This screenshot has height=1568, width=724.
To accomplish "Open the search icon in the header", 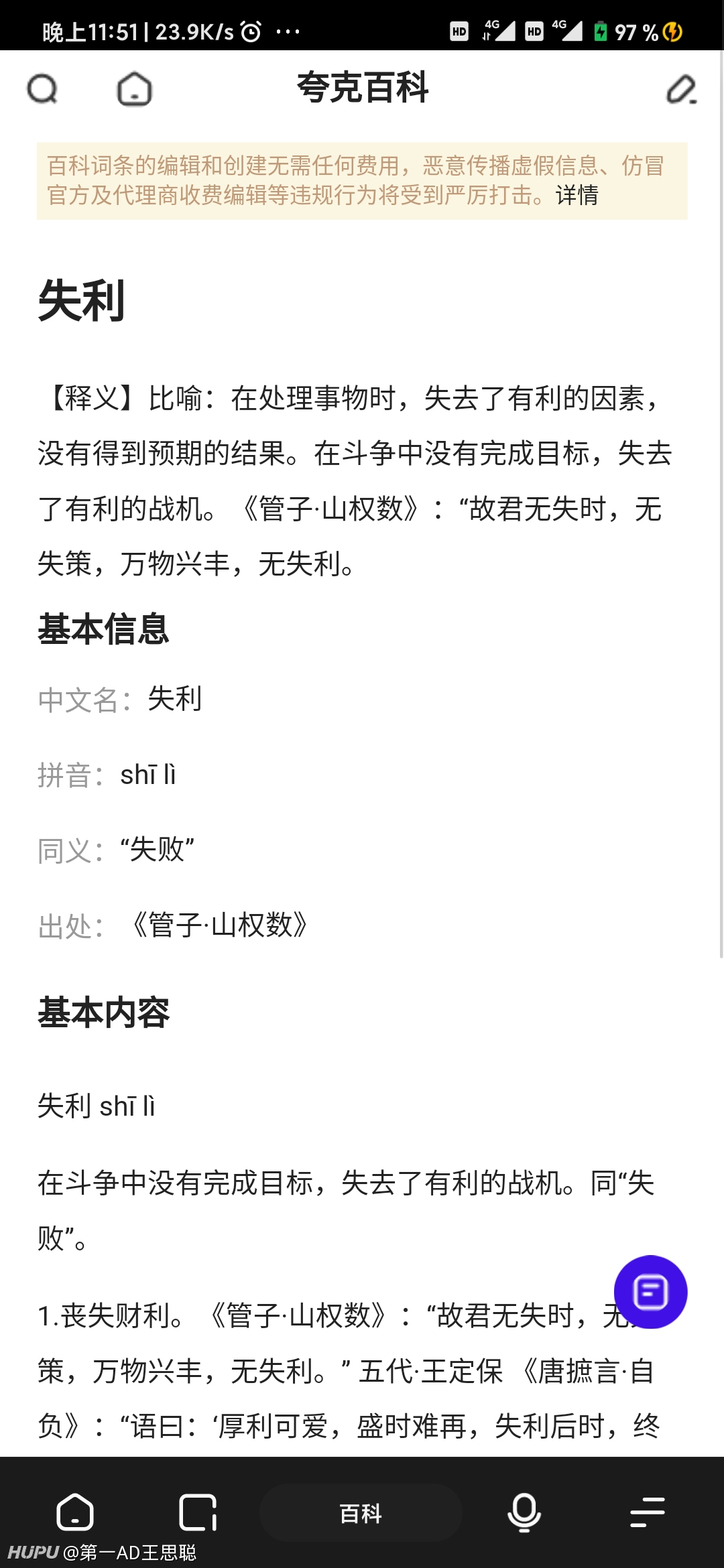I will point(42,88).
